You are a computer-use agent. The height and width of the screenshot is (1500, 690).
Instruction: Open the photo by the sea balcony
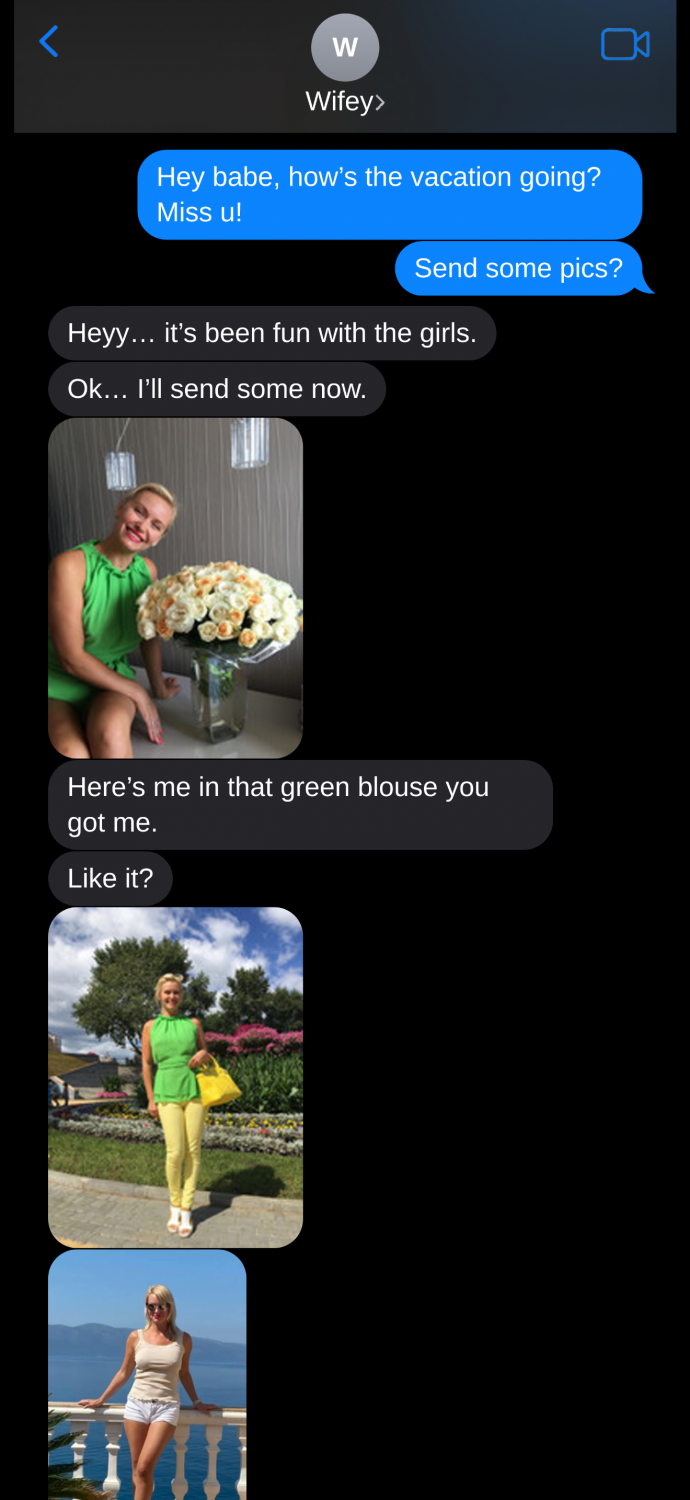tap(147, 1375)
